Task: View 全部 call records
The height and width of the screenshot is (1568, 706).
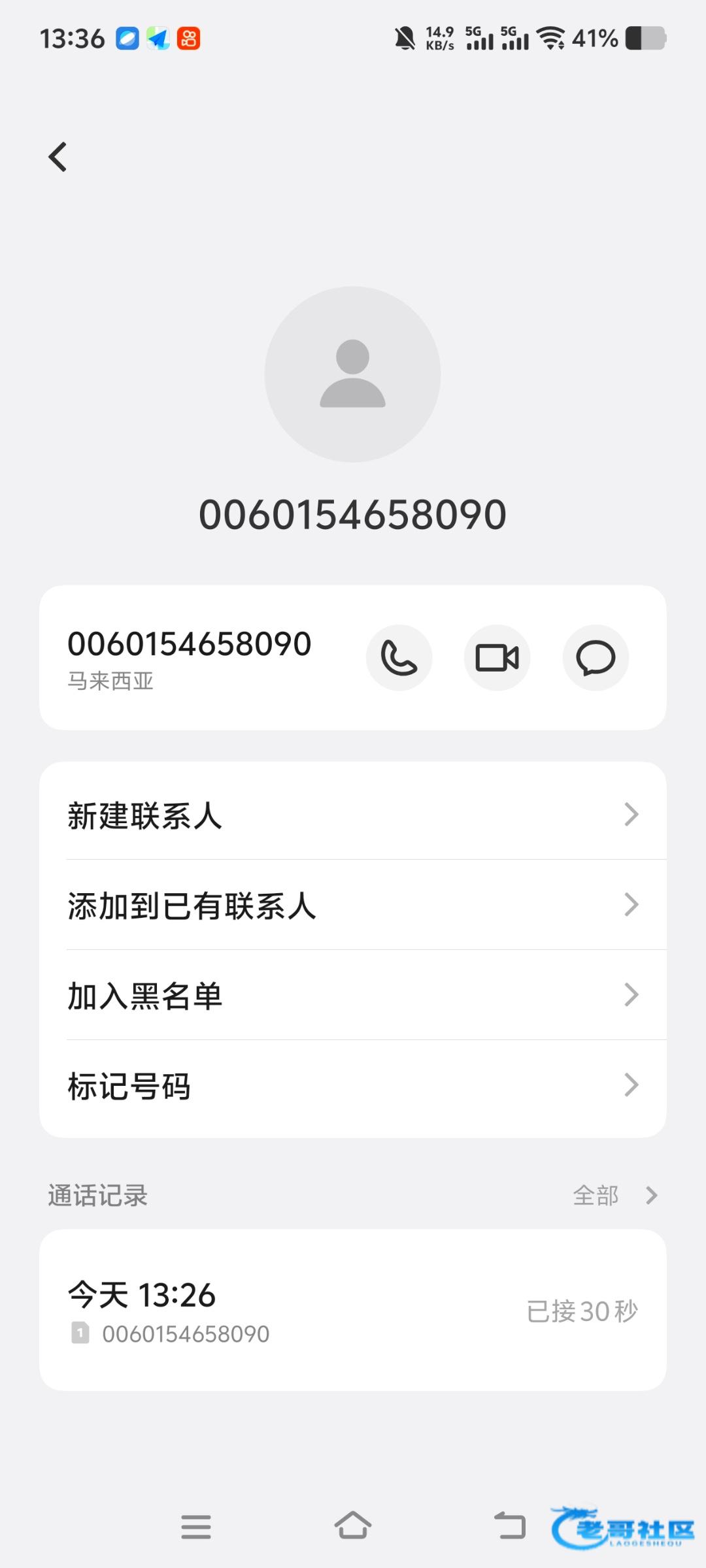Action: 613,1196
